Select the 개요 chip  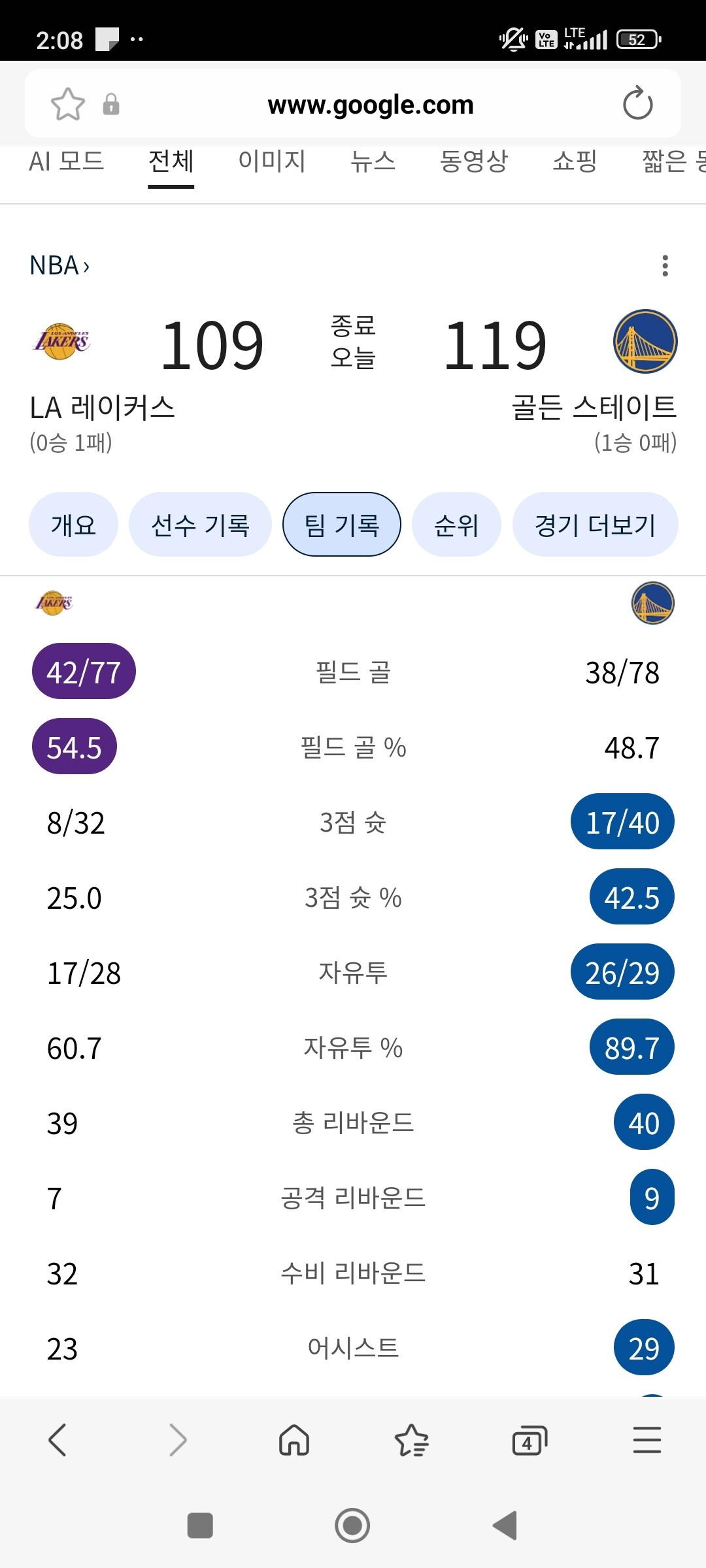click(73, 525)
